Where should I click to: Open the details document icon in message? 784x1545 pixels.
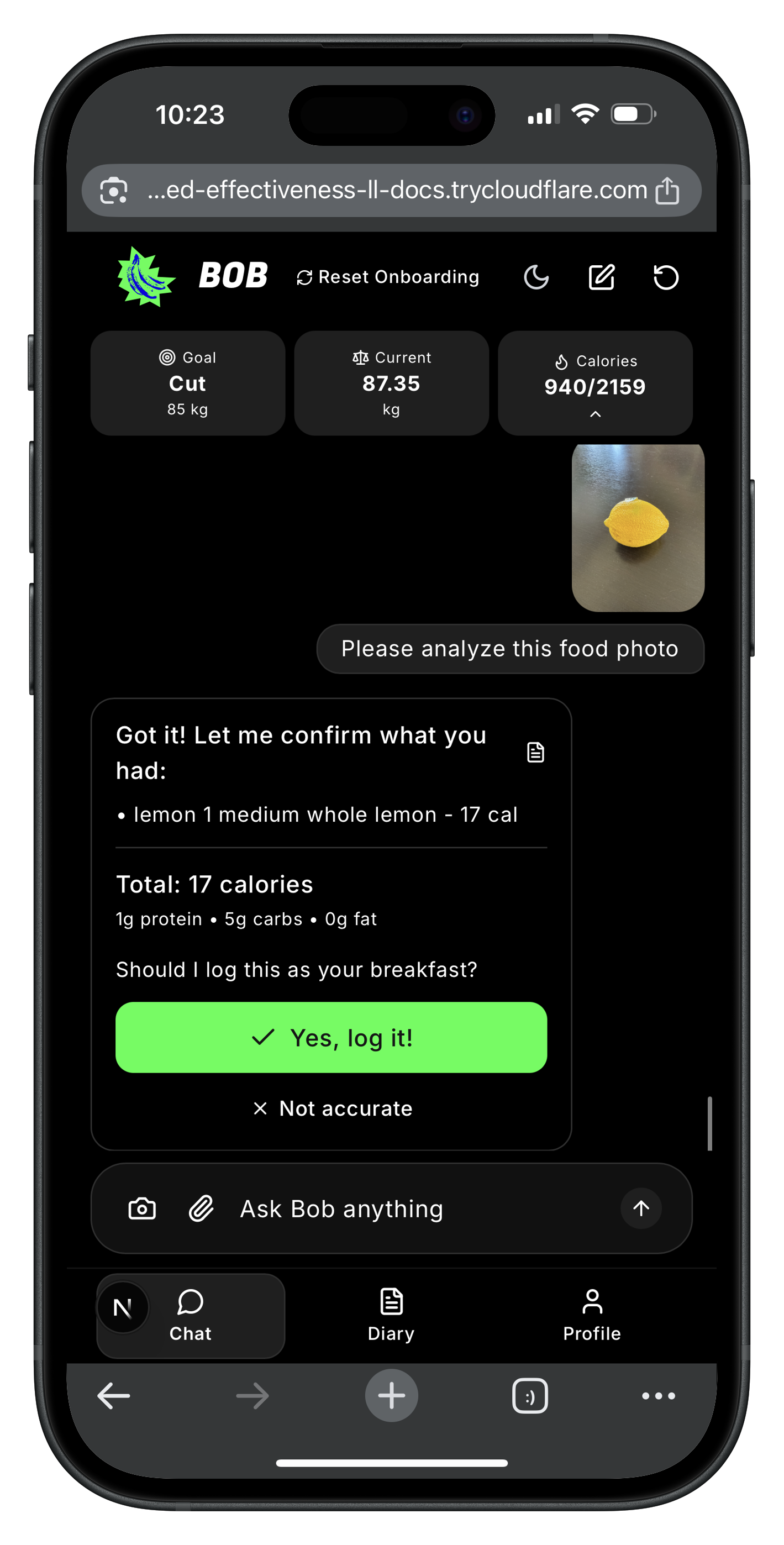click(535, 752)
